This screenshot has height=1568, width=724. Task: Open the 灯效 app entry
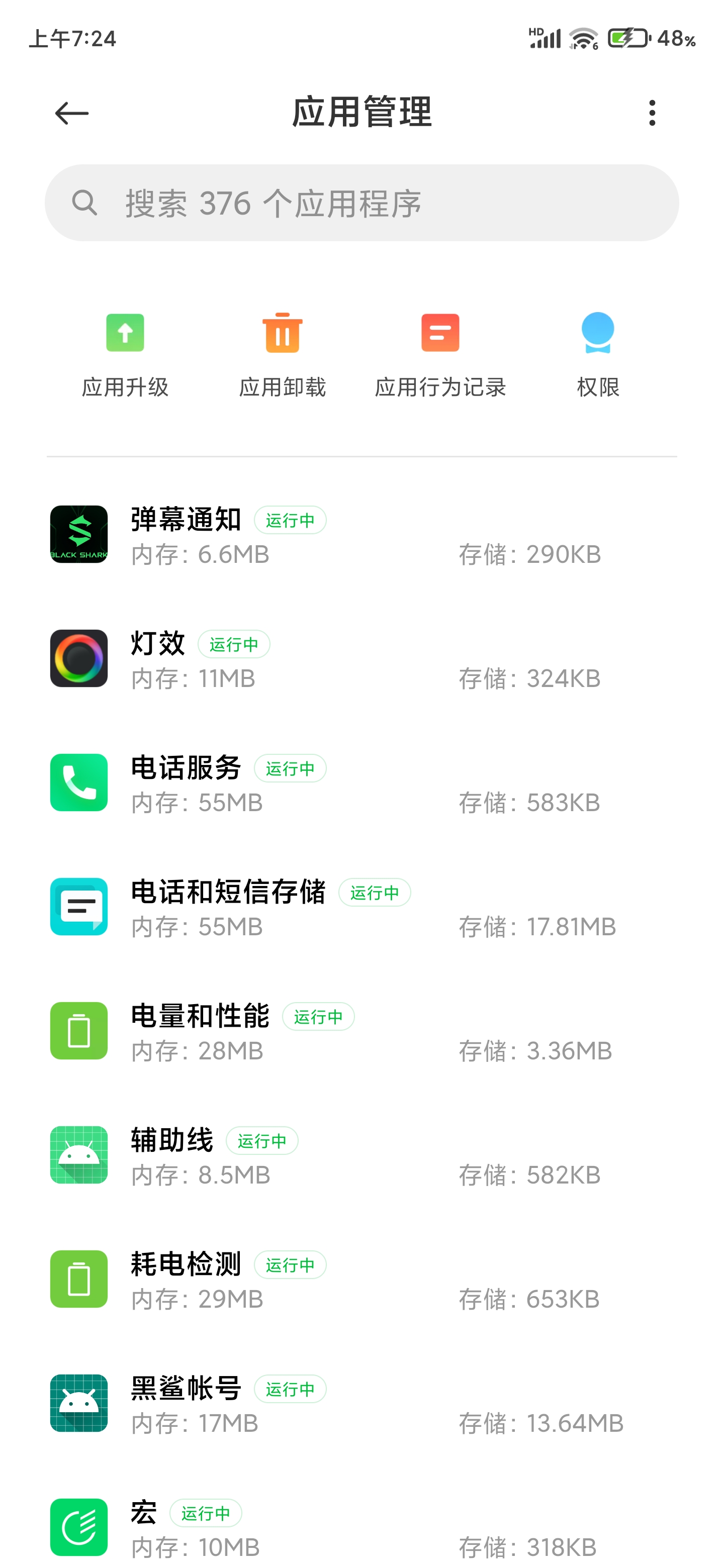pyautogui.click(x=361, y=659)
